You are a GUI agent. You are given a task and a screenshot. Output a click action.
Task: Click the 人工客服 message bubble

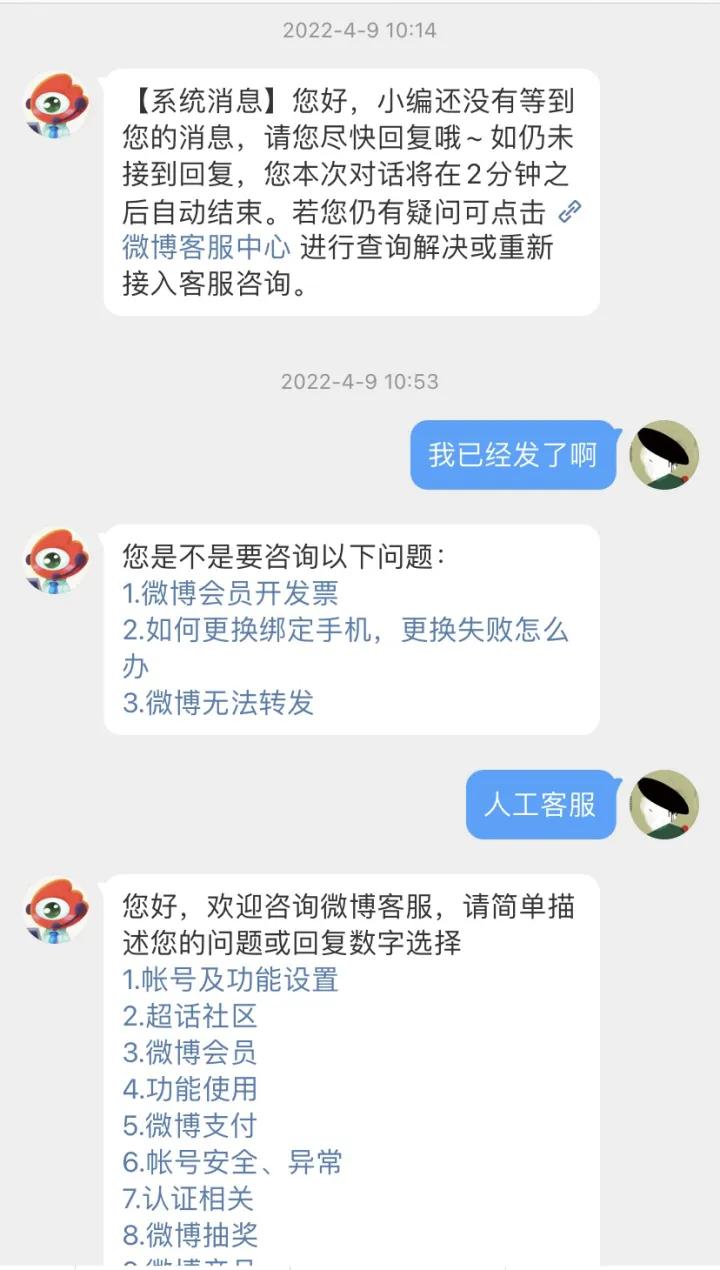point(540,805)
